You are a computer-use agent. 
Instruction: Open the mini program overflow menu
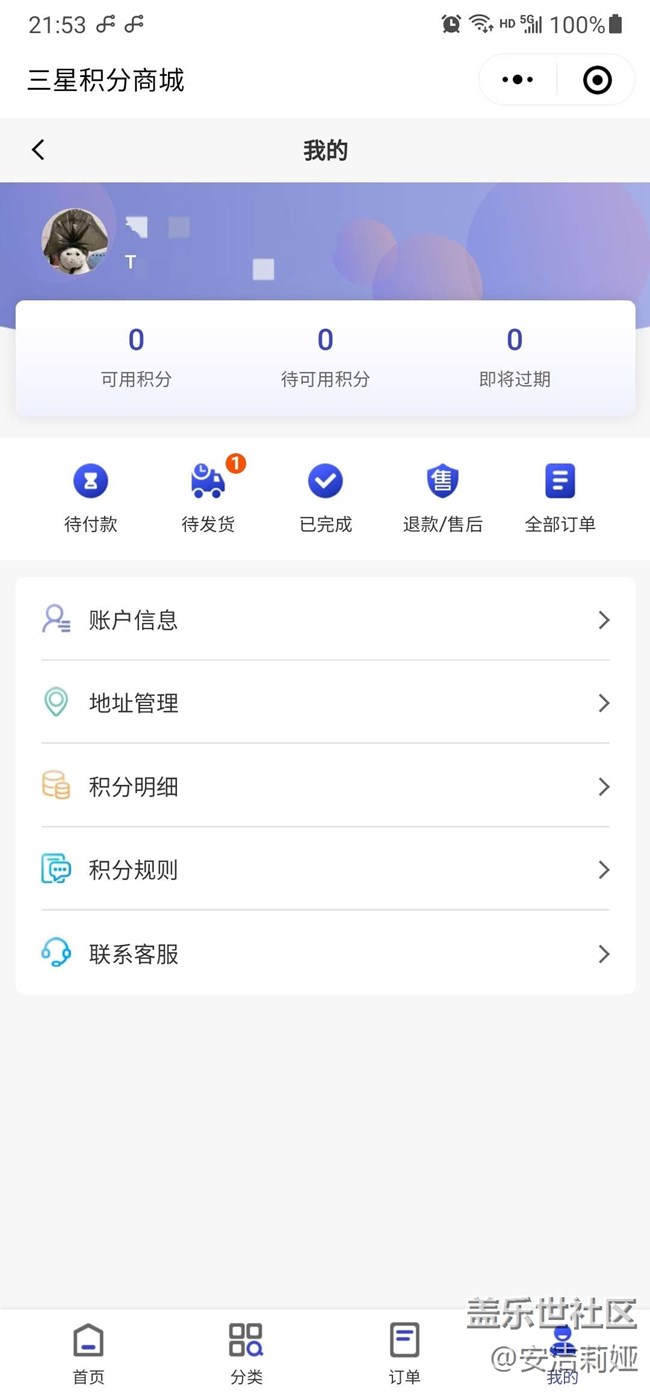[517, 80]
